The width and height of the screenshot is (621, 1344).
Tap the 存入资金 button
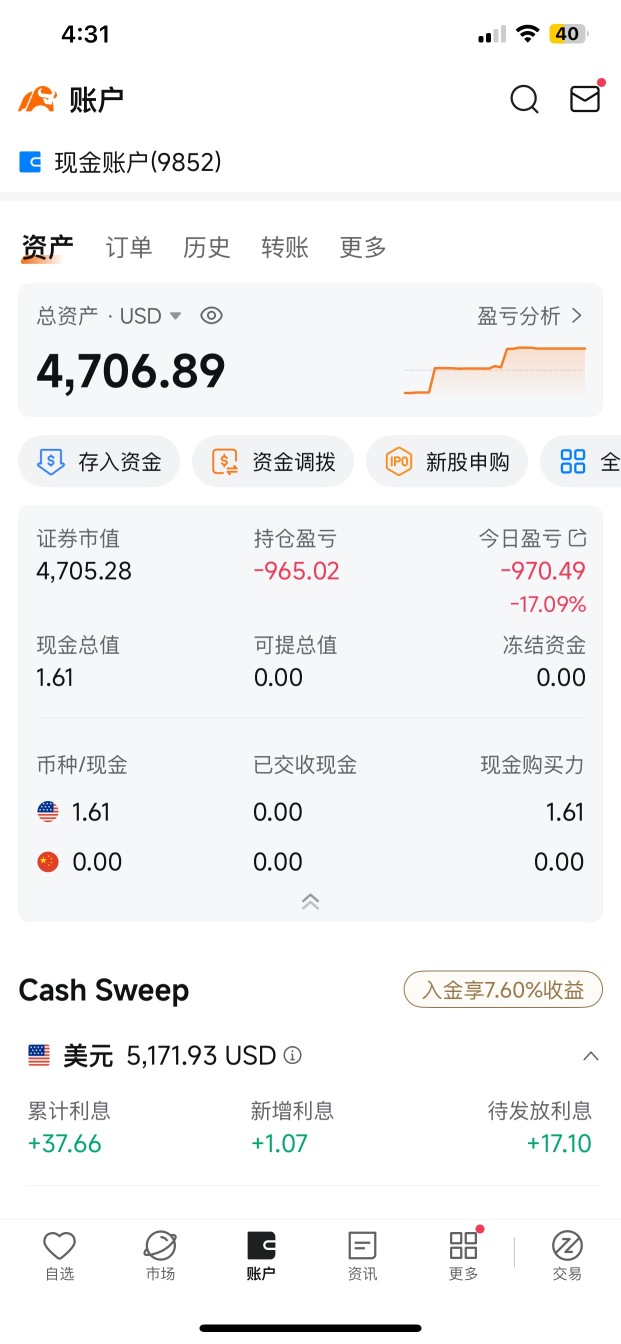[99, 462]
